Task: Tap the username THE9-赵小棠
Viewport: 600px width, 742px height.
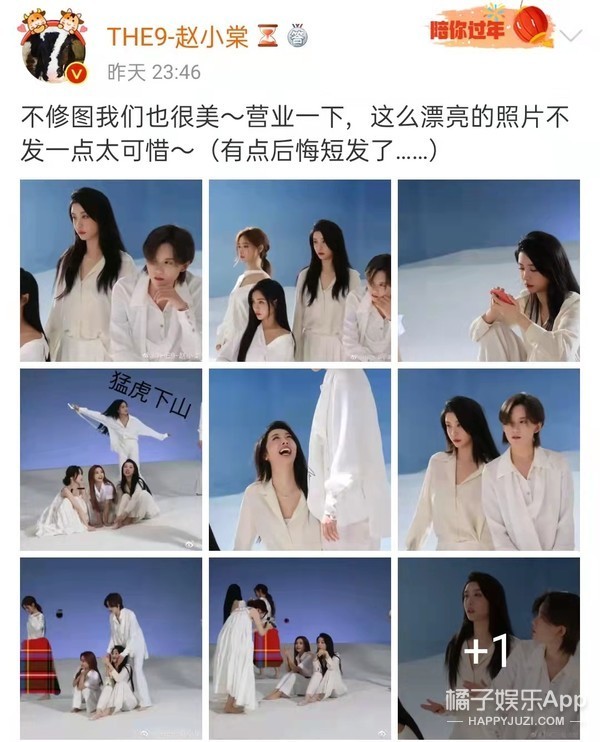Action: point(180,36)
